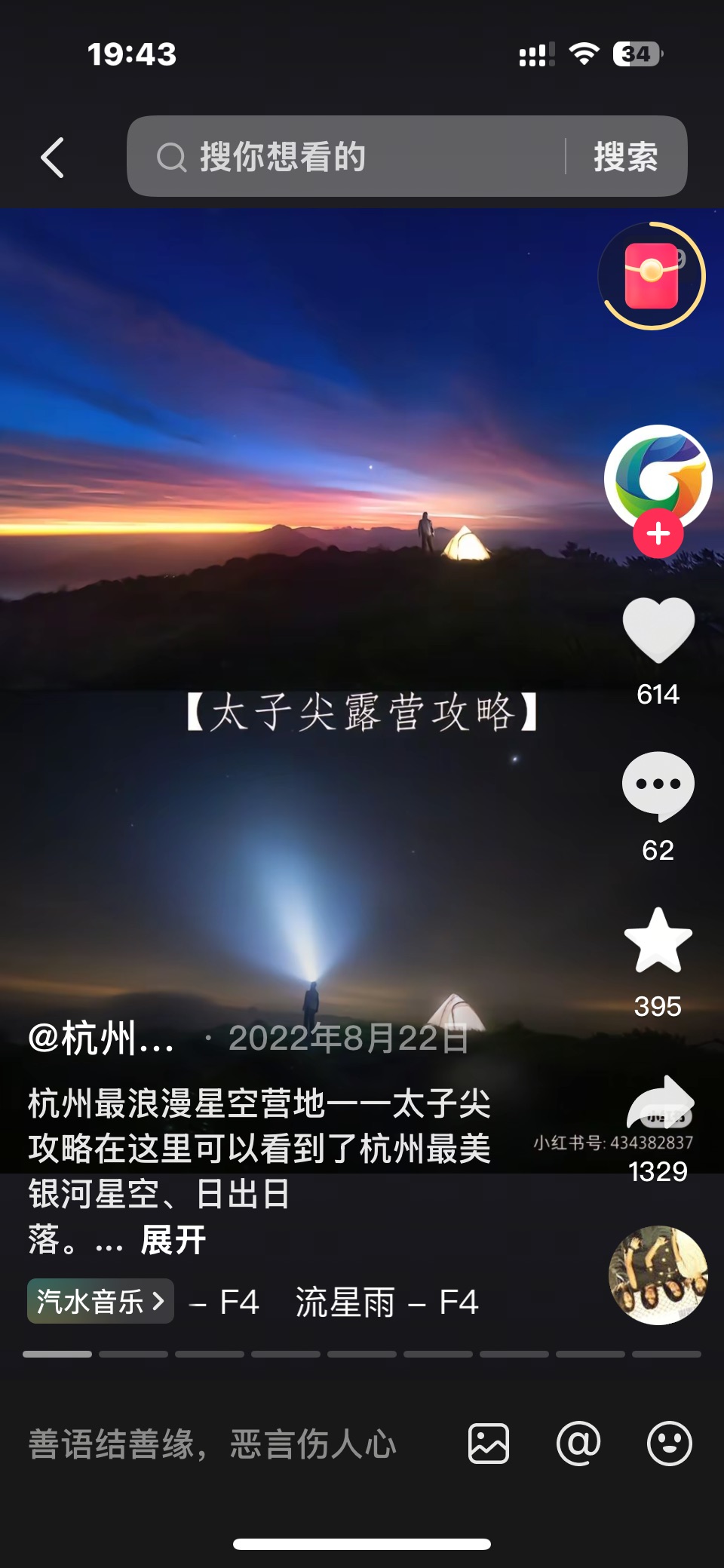
Task: Tap the 搜索 button
Action: point(625,157)
